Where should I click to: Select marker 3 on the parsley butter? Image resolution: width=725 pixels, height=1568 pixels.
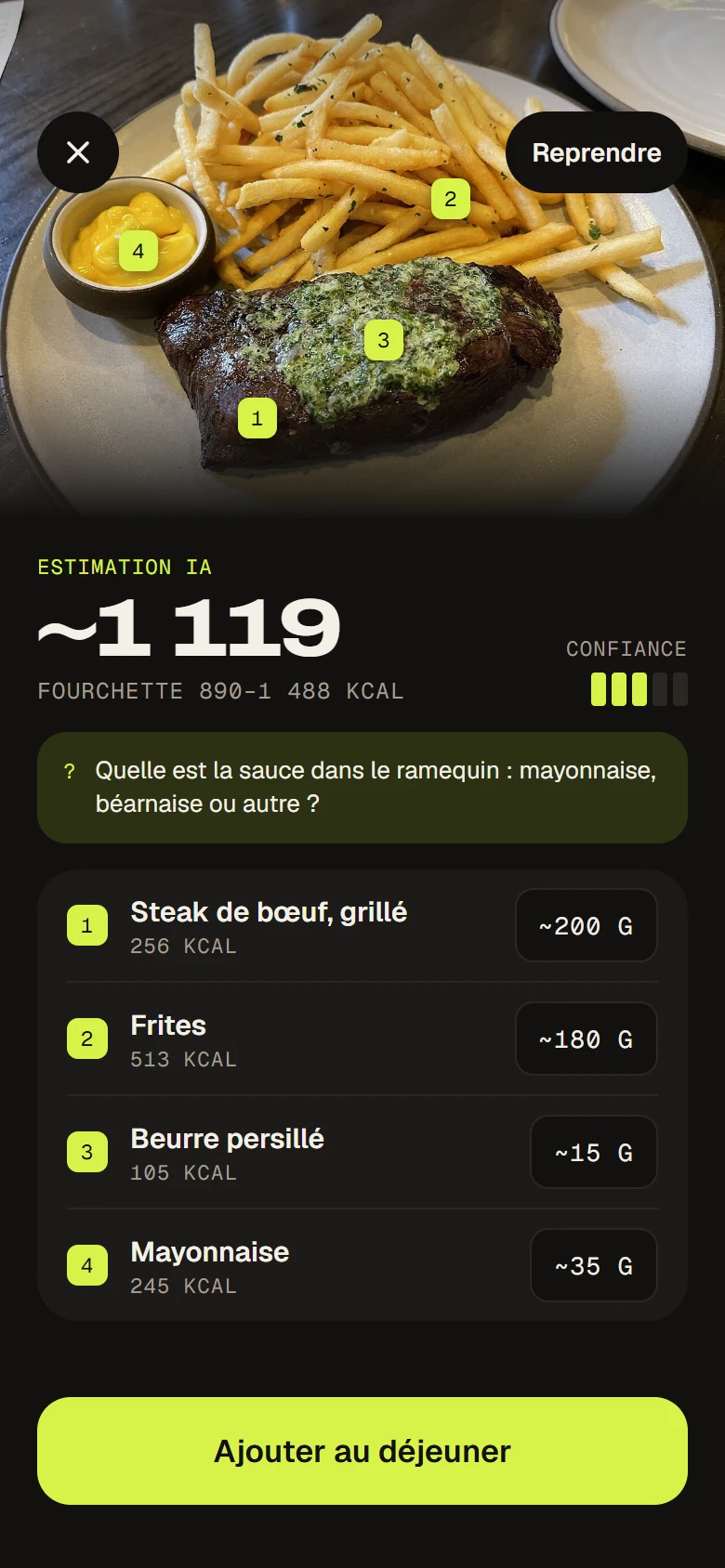[x=384, y=340]
